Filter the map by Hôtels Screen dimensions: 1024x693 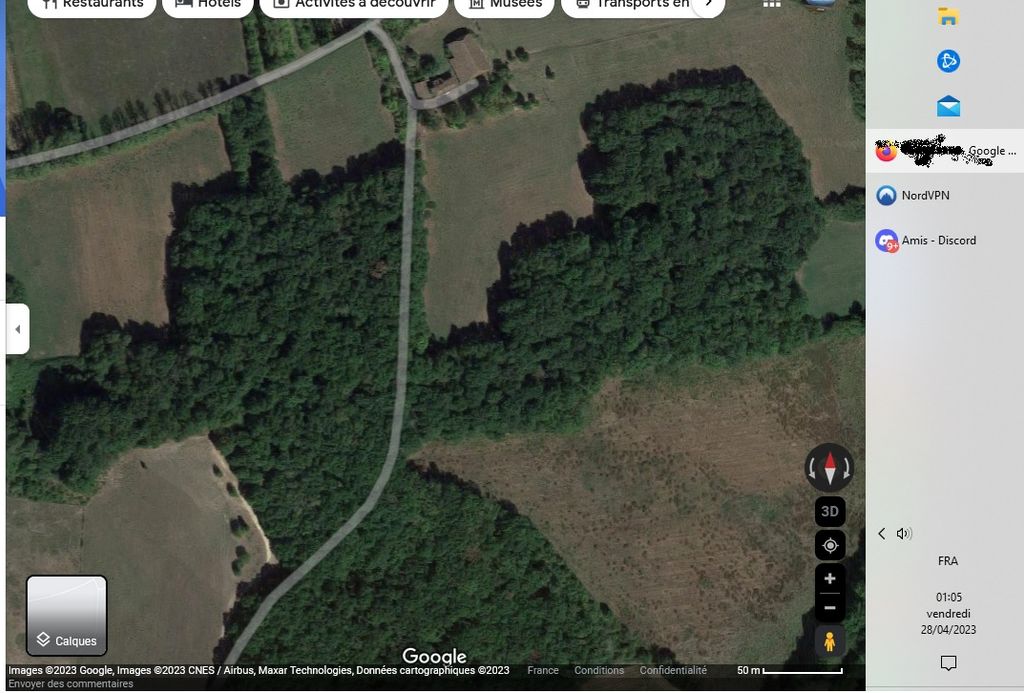tap(208, 5)
